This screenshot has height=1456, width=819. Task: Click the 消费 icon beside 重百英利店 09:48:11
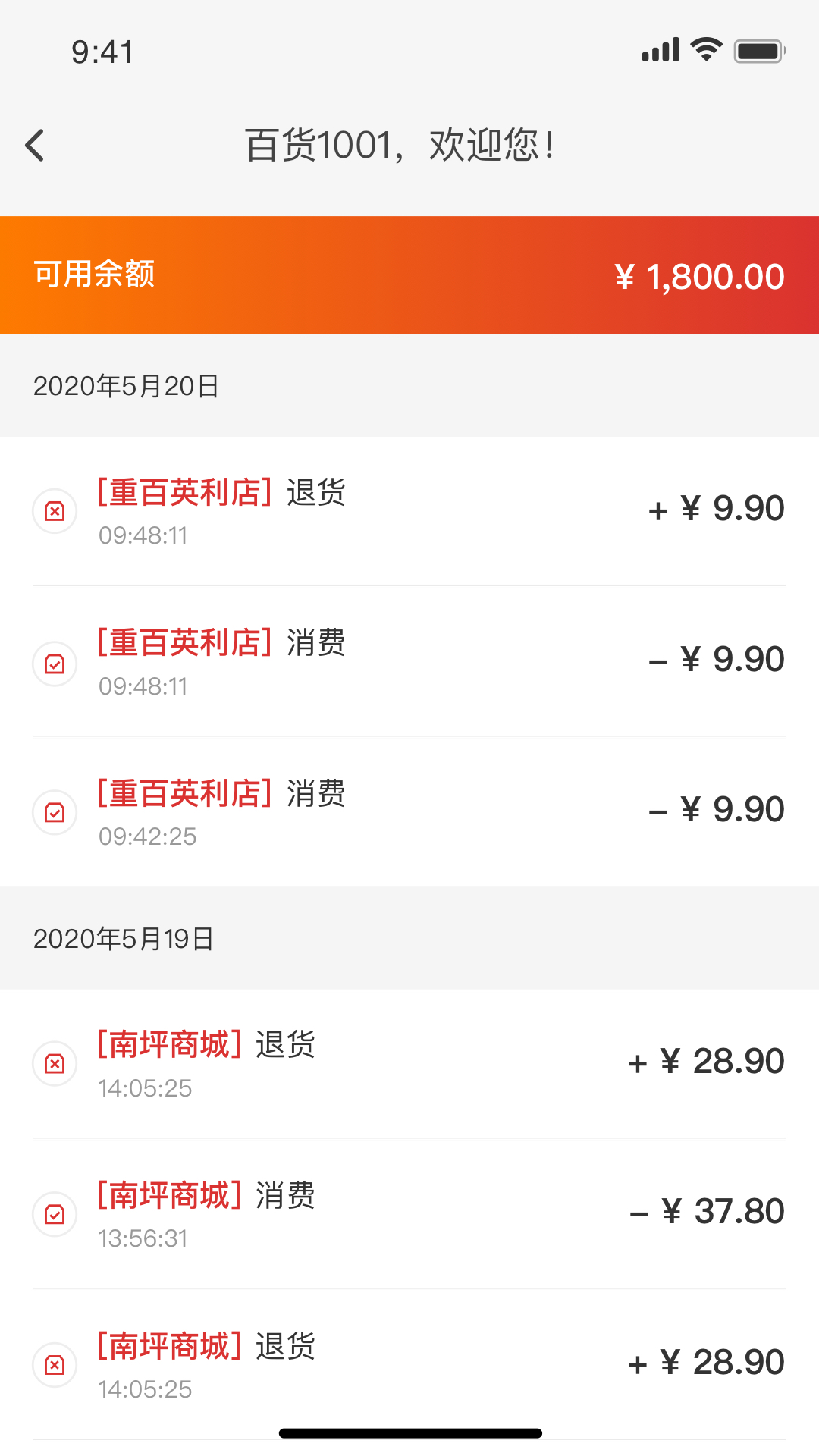click(54, 663)
